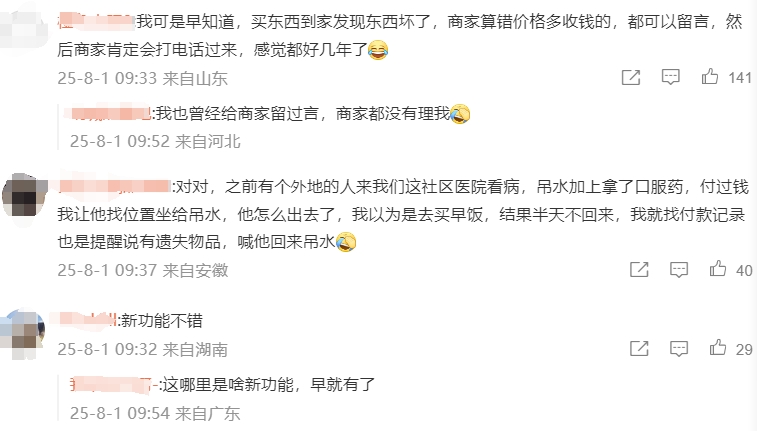757x431 pixels.
Task: Open the Anhui commenter's profile avatar
Action: pyautogui.click(x=22, y=195)
